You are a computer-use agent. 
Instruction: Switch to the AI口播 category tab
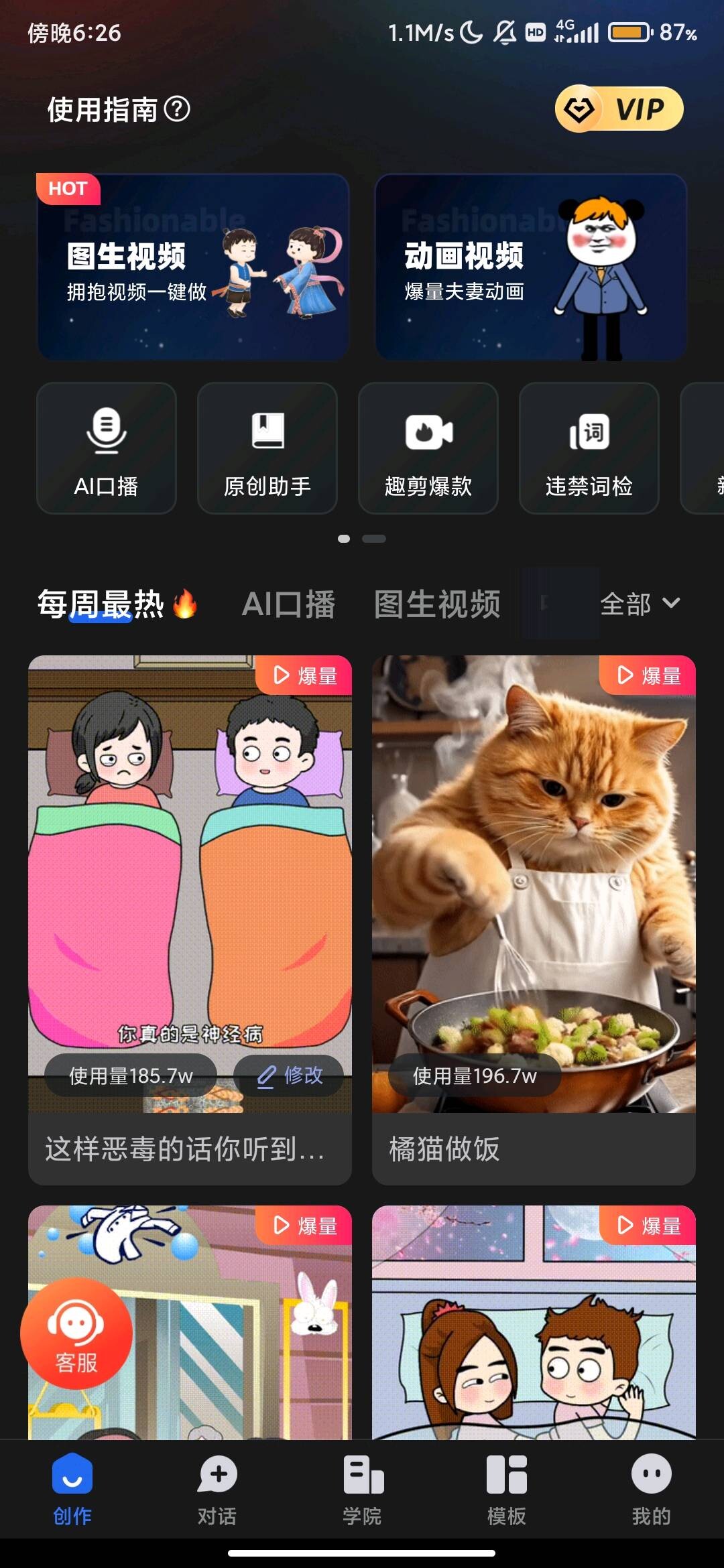288,604
